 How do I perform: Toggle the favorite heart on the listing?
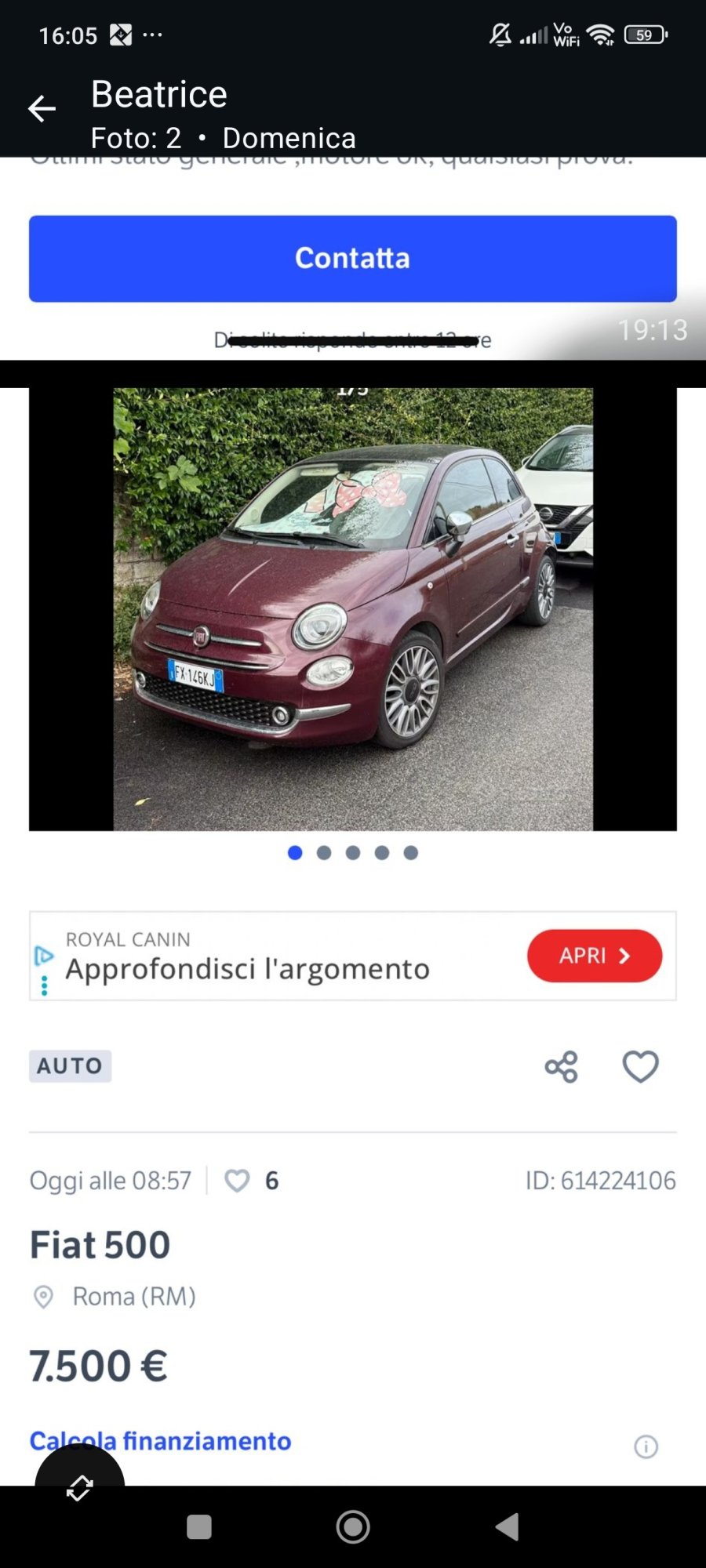(x=641, y=1067)
